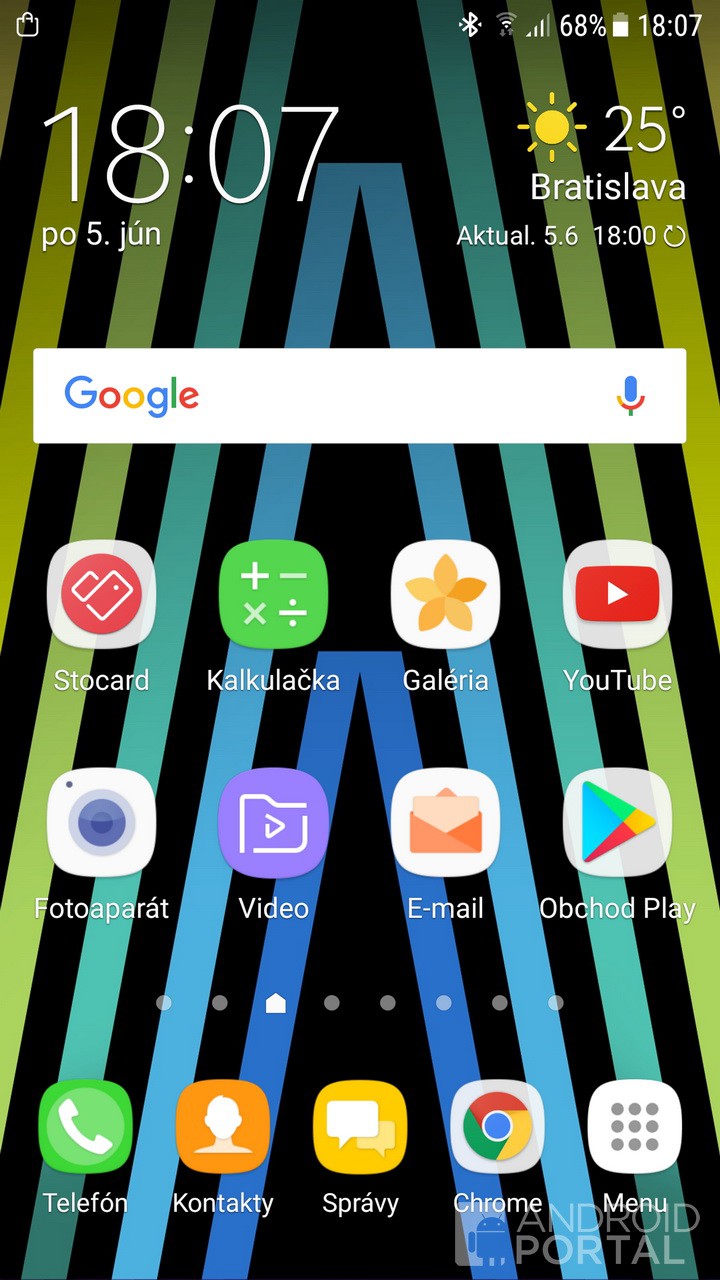Open the Galéria app
The image size is (720, 1280).
pyautogui.click(x=445, y=595)
